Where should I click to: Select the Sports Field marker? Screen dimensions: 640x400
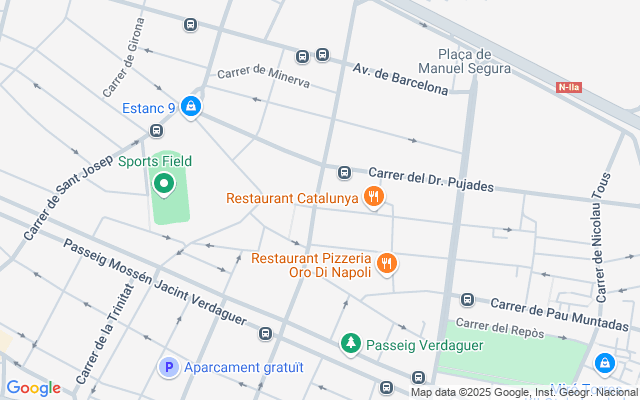pyautogui.click(x=163, y=184)
